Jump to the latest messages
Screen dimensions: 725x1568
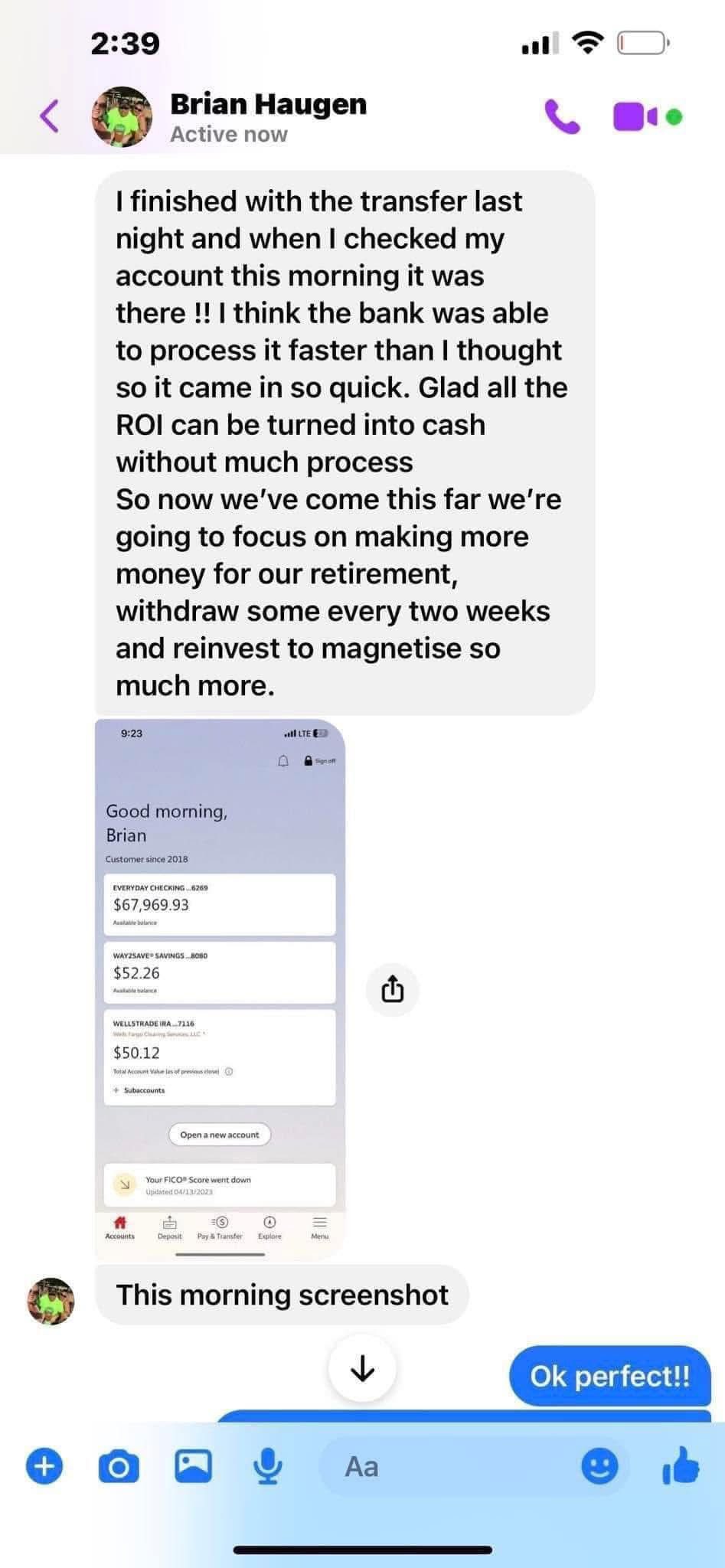(x=362, y=1368)
